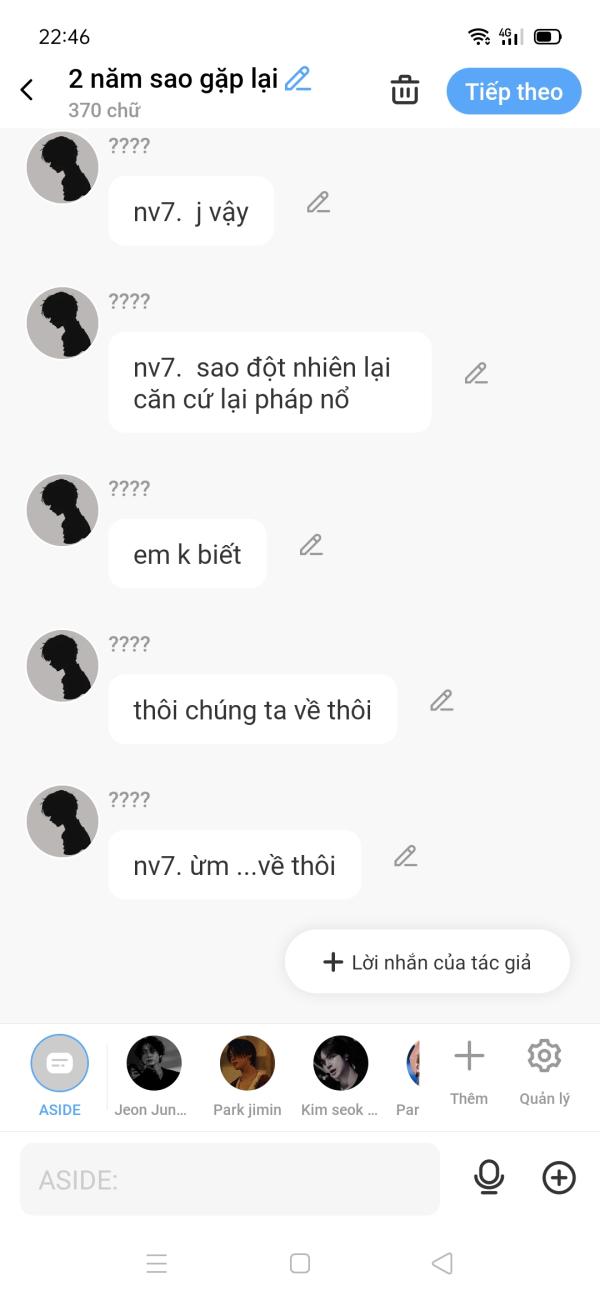This screenshot has width=600, height=1300.
Task: Go to the system home screen
Action: click(x=300, y=1263)
